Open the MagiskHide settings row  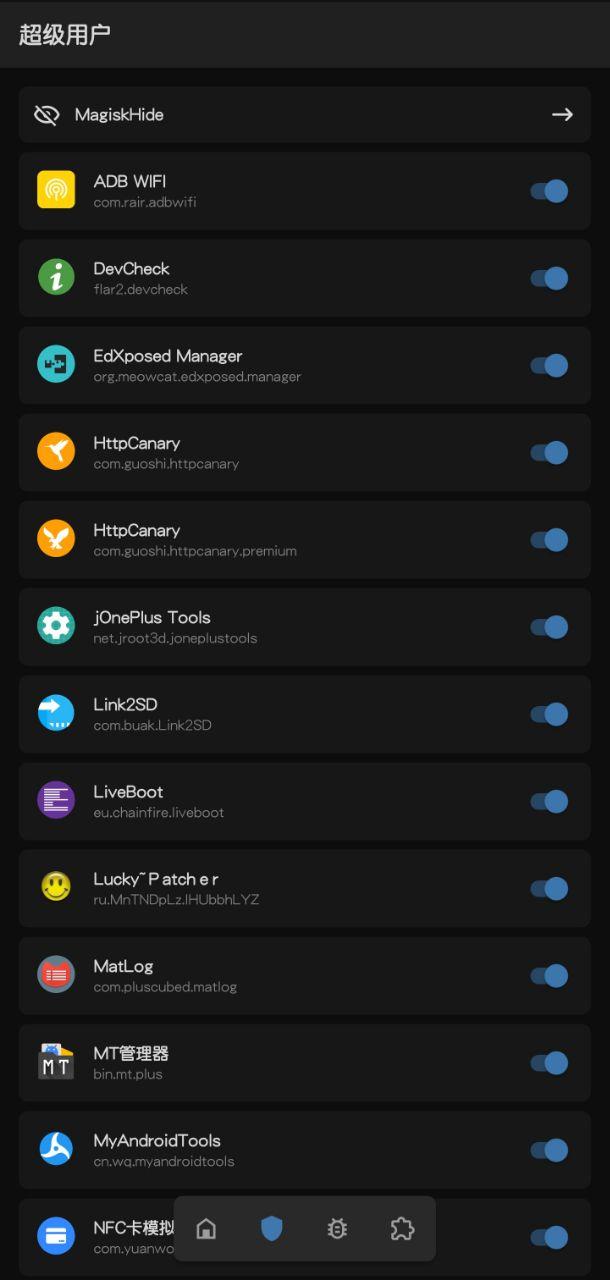click(x=304, y=115)
